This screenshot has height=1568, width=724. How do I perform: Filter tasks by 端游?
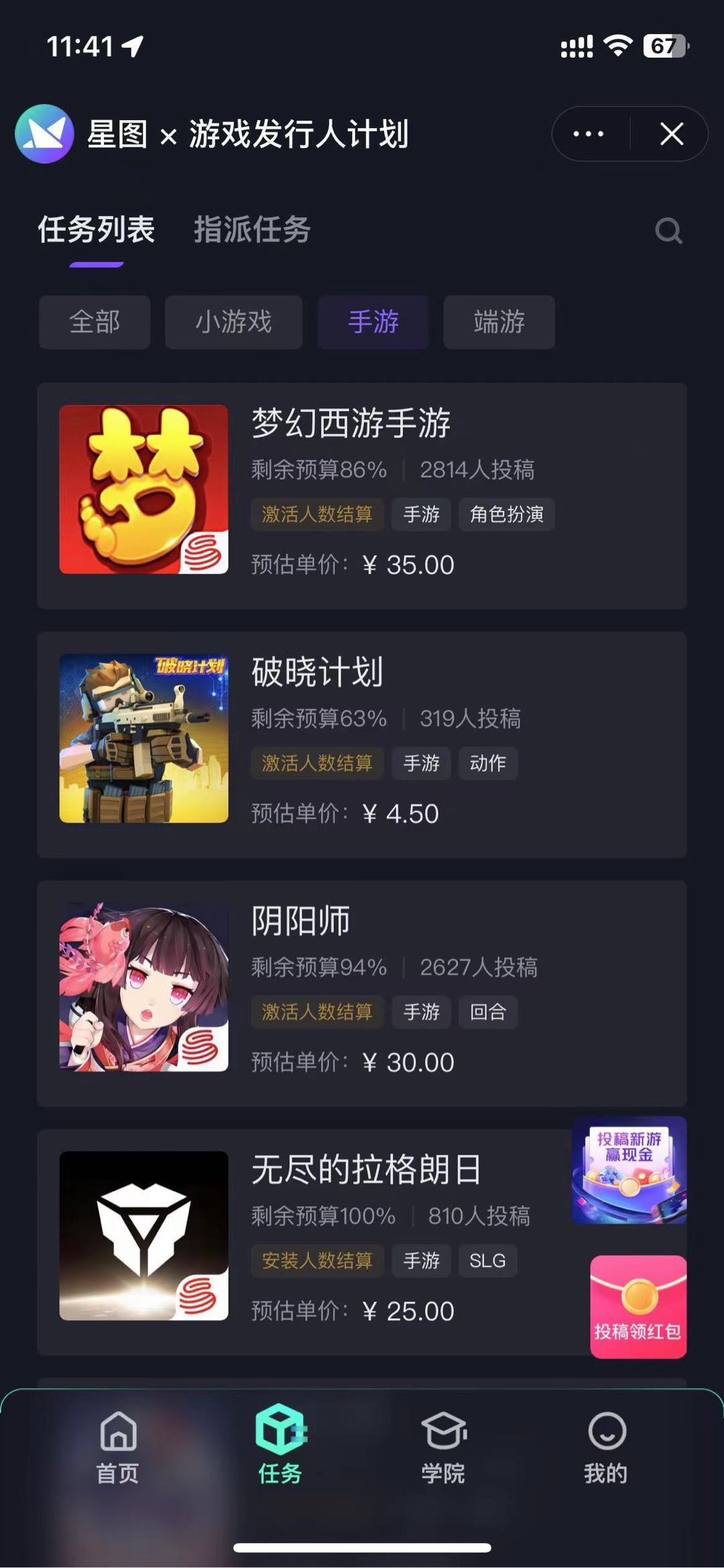pos(499,322)
